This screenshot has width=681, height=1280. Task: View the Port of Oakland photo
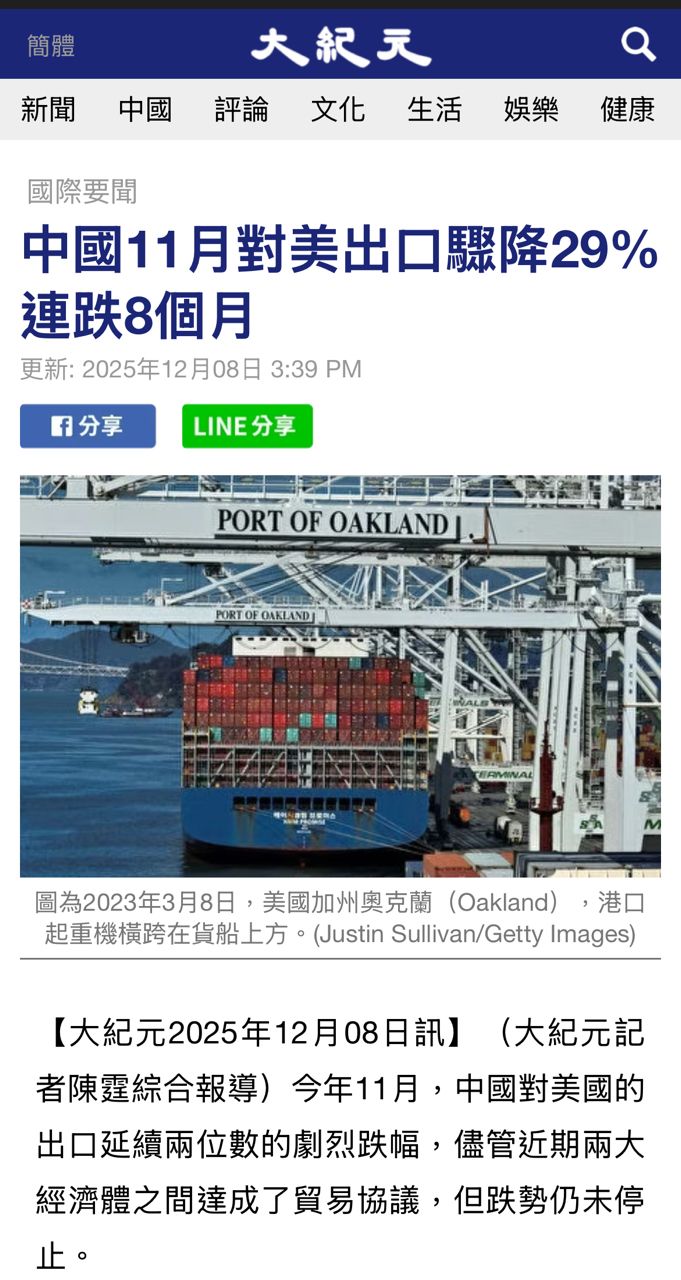[340, 676]
